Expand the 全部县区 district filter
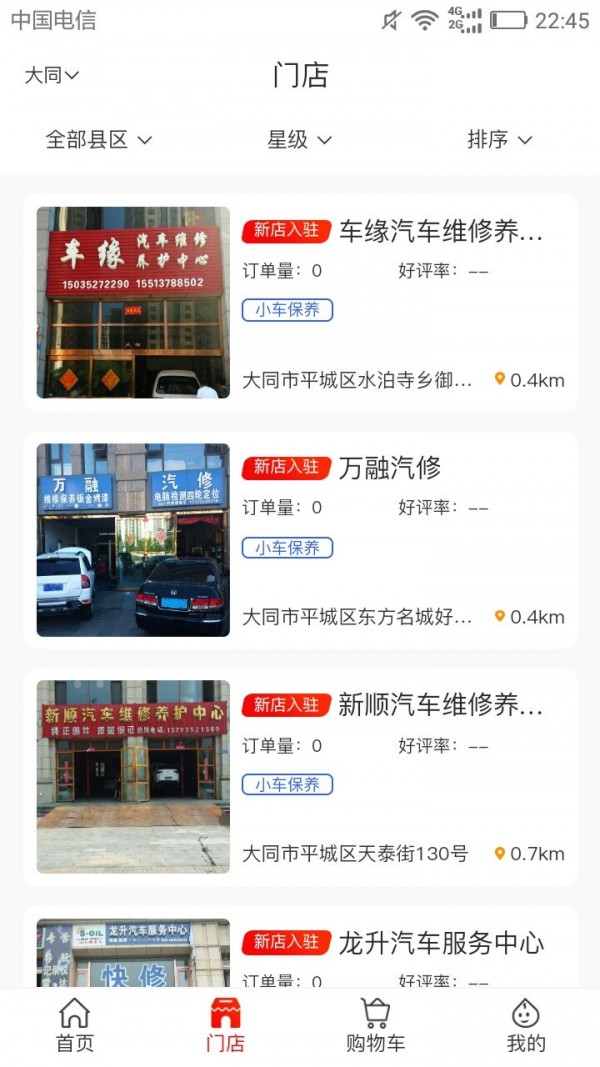This screenshot has height=1067, width=600. [x=98, y=140]
